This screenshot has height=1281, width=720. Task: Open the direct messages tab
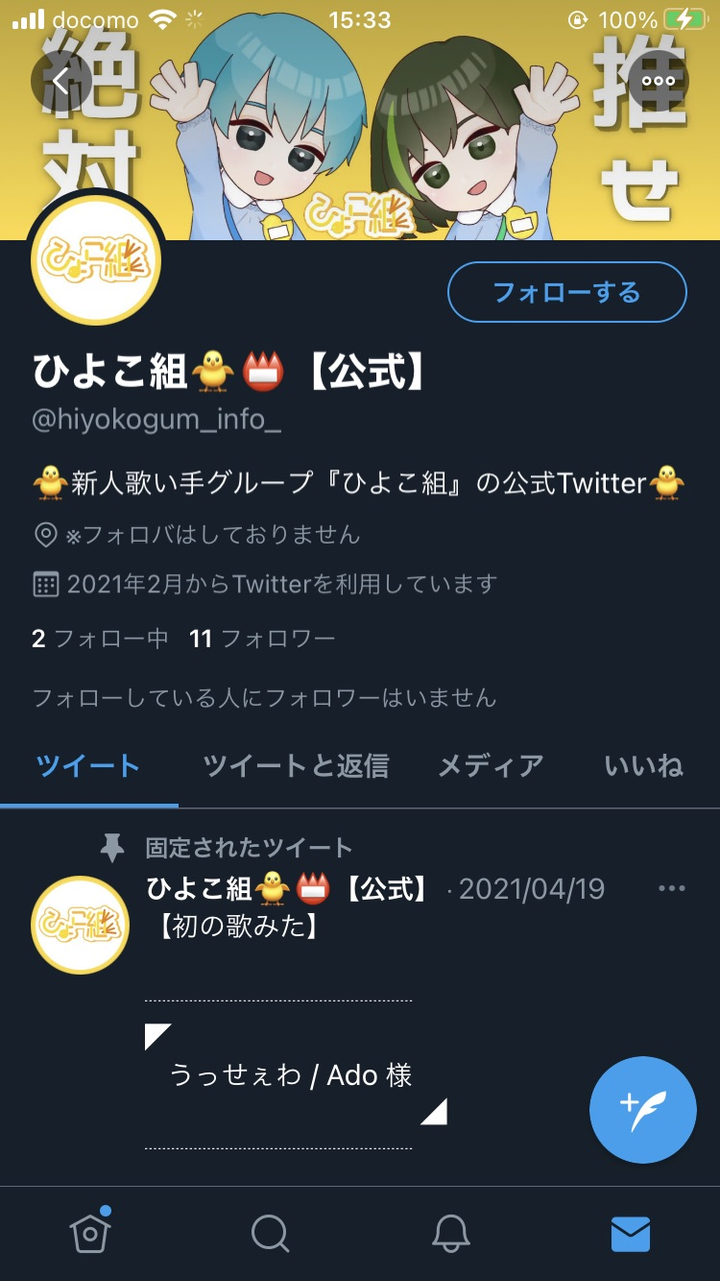(630, 1234)
